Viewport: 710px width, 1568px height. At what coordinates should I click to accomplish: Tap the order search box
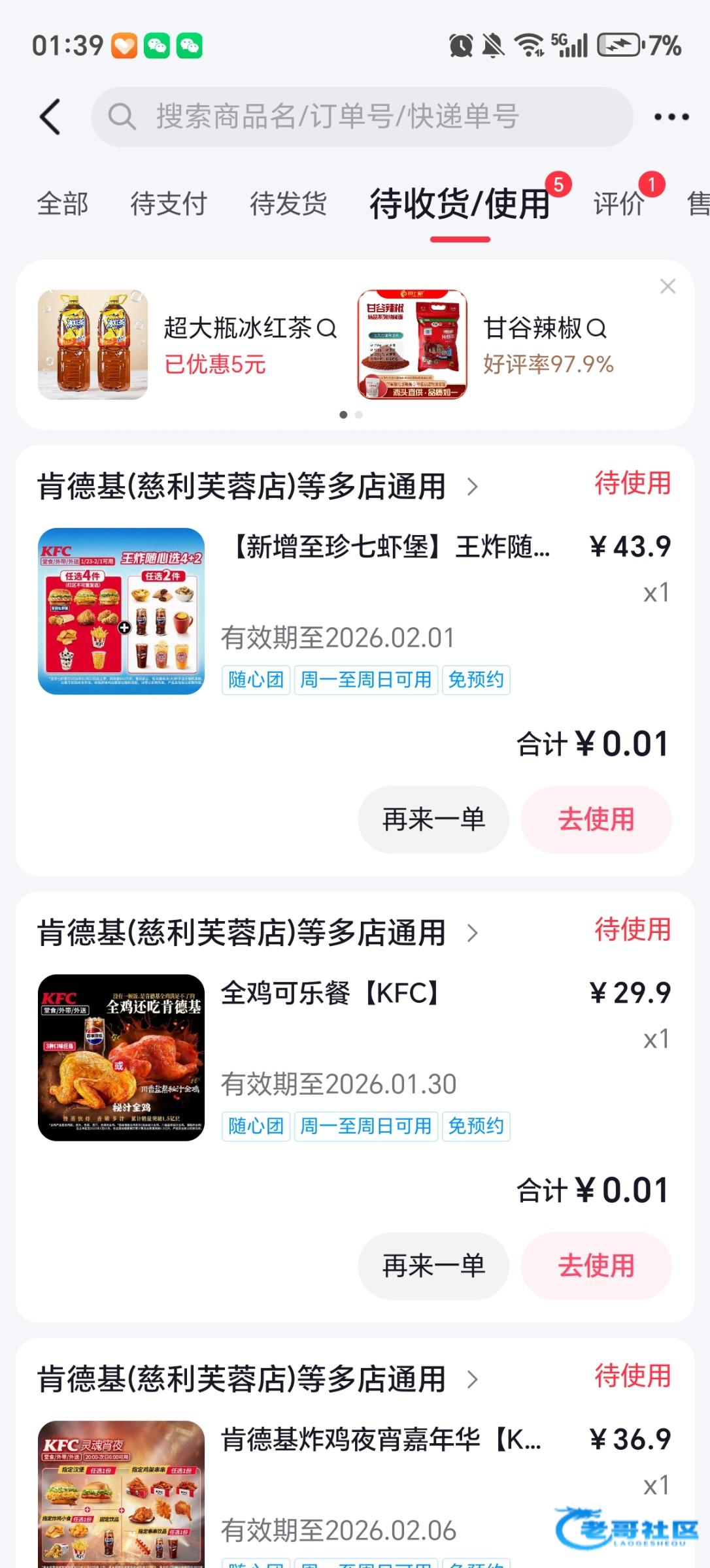(x=362, y=117)
